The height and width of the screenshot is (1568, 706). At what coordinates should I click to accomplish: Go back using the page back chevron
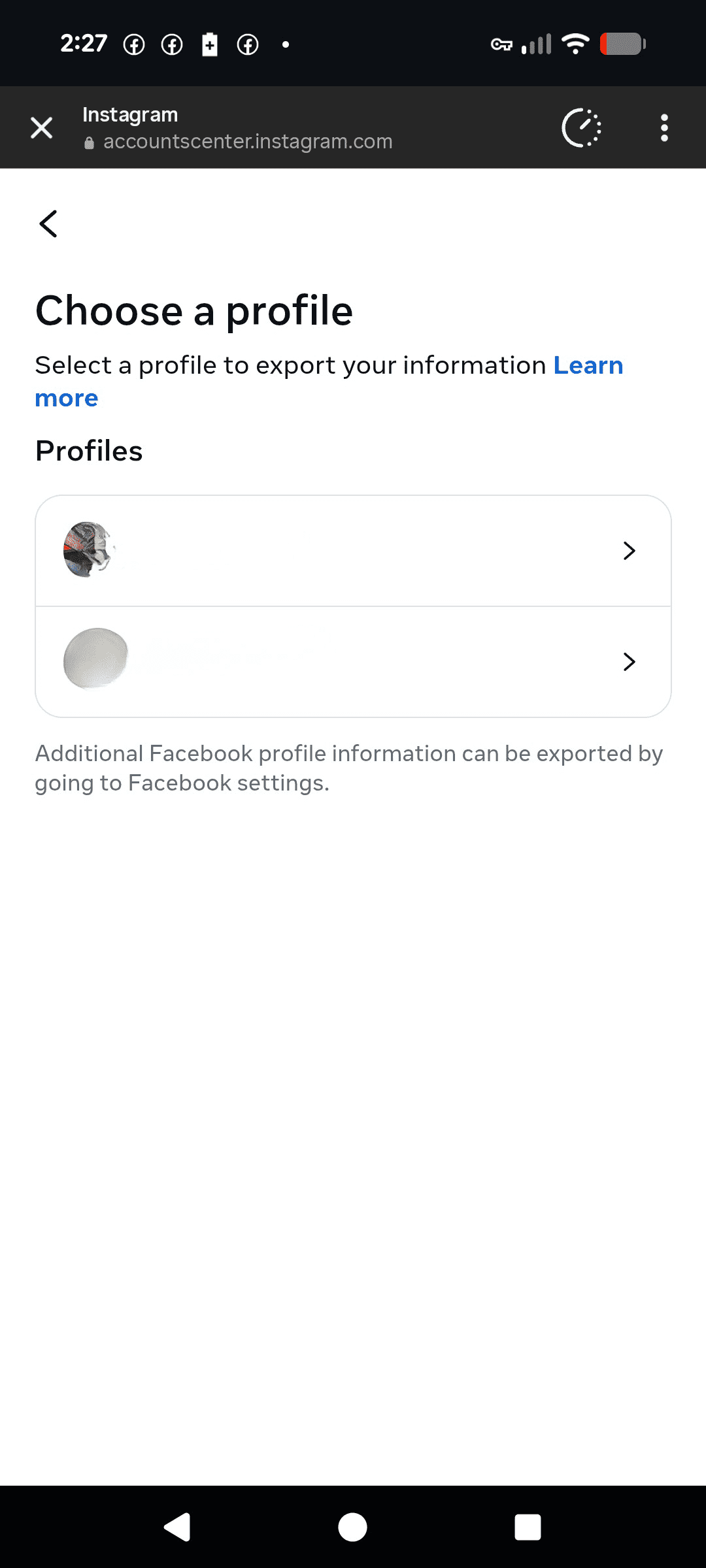(x=48, y=223)
